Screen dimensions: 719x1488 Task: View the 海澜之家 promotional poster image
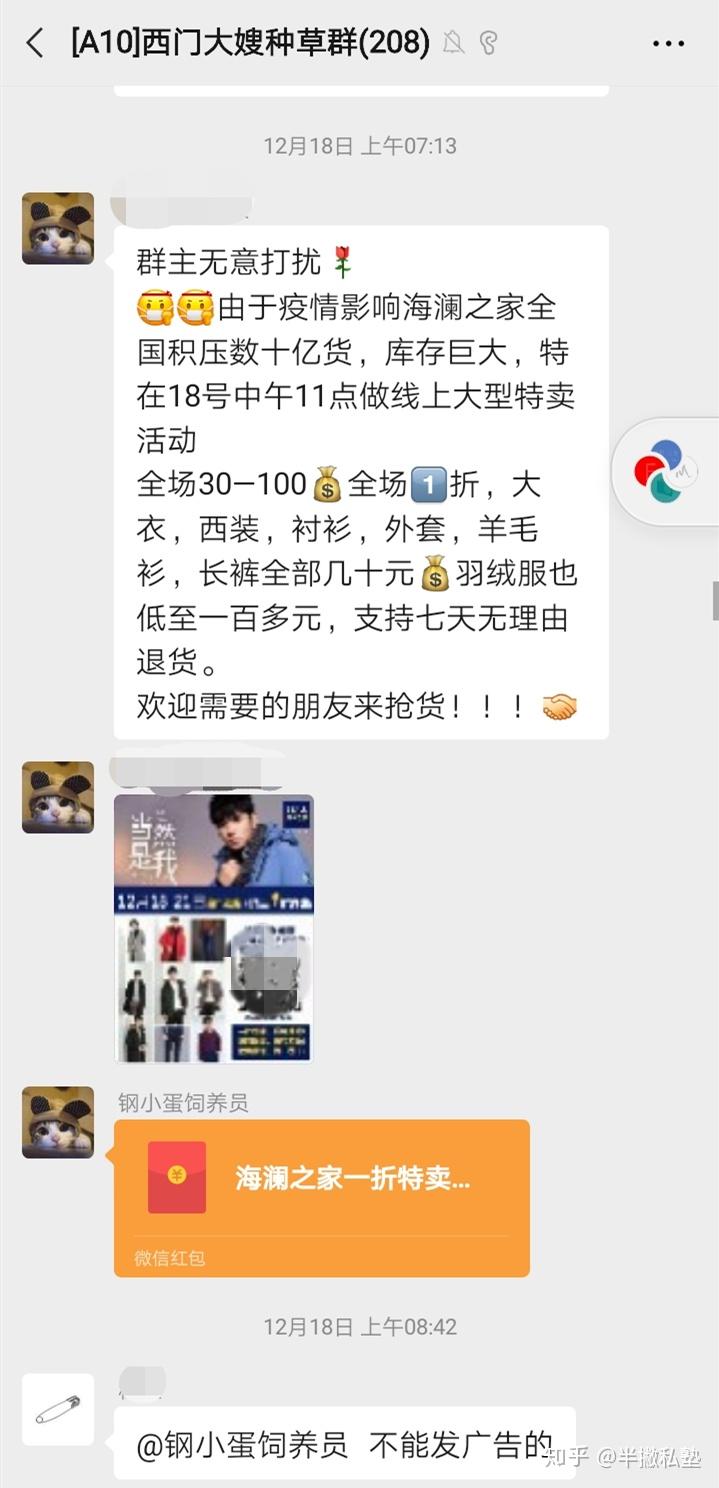[x=214, y=927]
